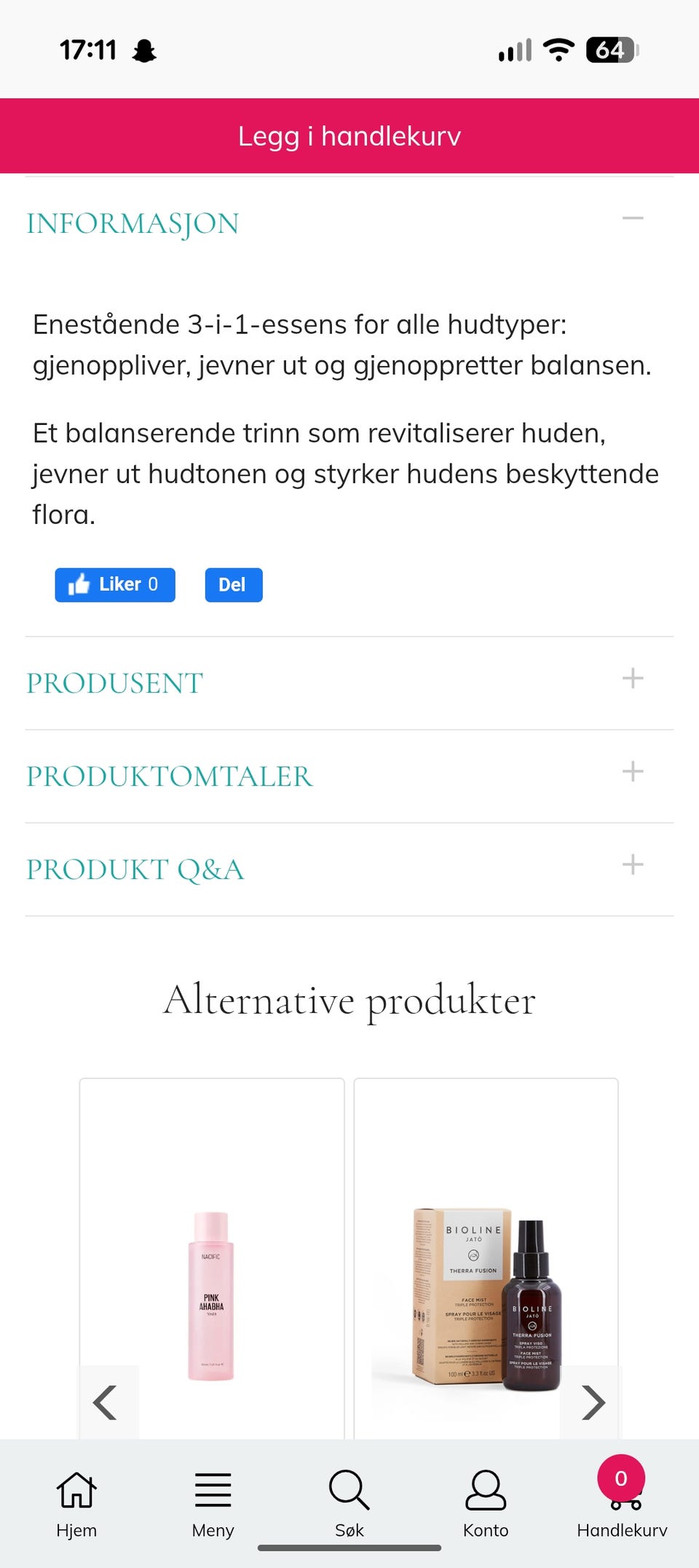Screen dimensions: 699x1568
Task: Select the Søk magnifier icon
Action: point(349,1488)
